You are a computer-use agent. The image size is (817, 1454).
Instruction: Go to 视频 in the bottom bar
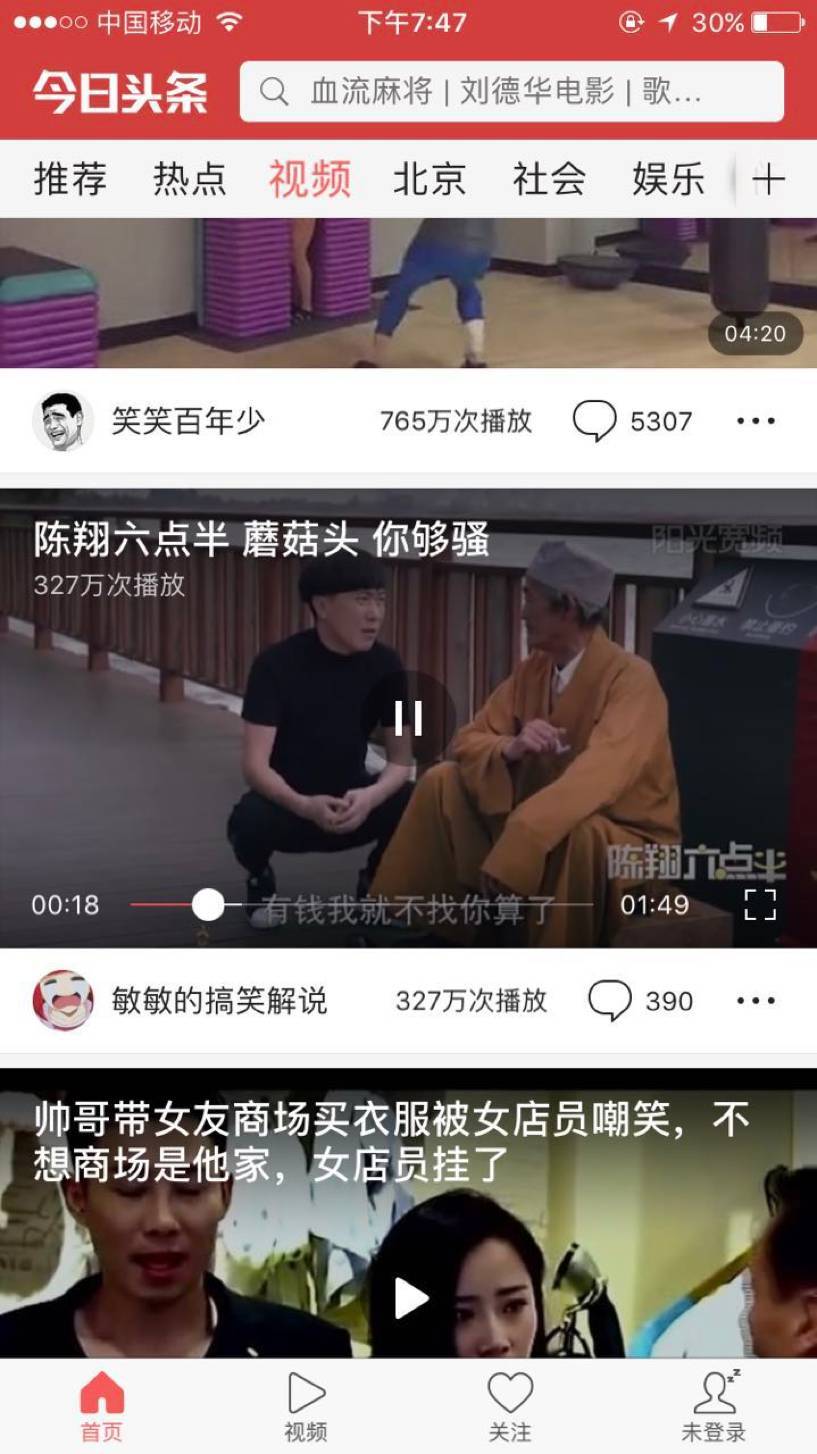306,1406
